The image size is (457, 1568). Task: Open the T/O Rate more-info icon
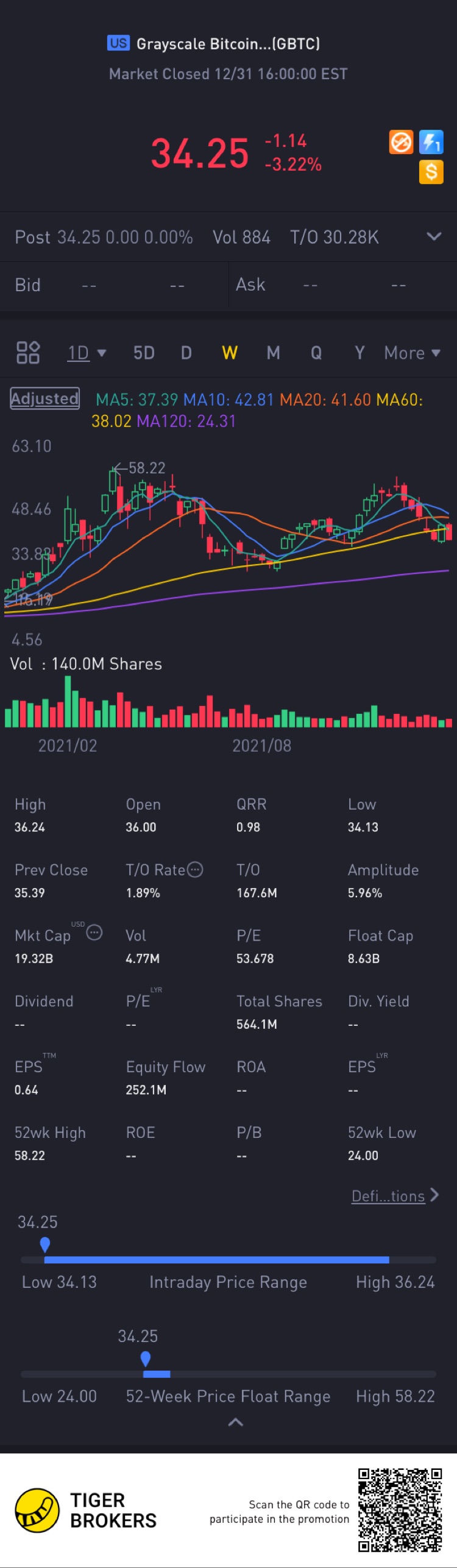tap(195, 869)
